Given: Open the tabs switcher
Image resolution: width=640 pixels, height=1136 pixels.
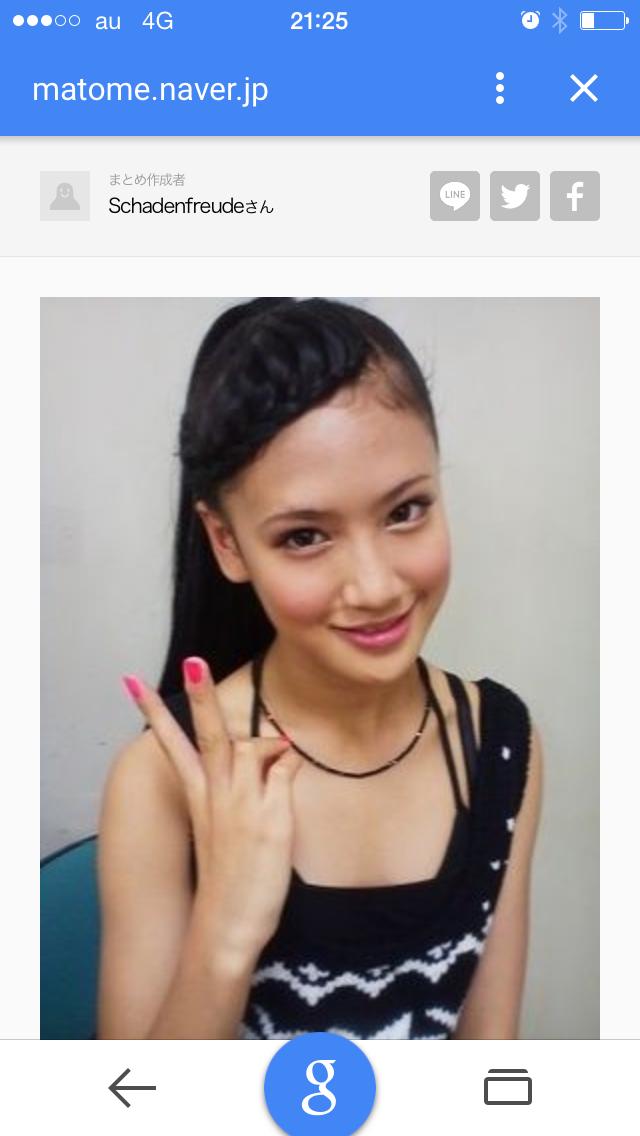Looking at the screenshot, I should click(x=507, y=1088).
